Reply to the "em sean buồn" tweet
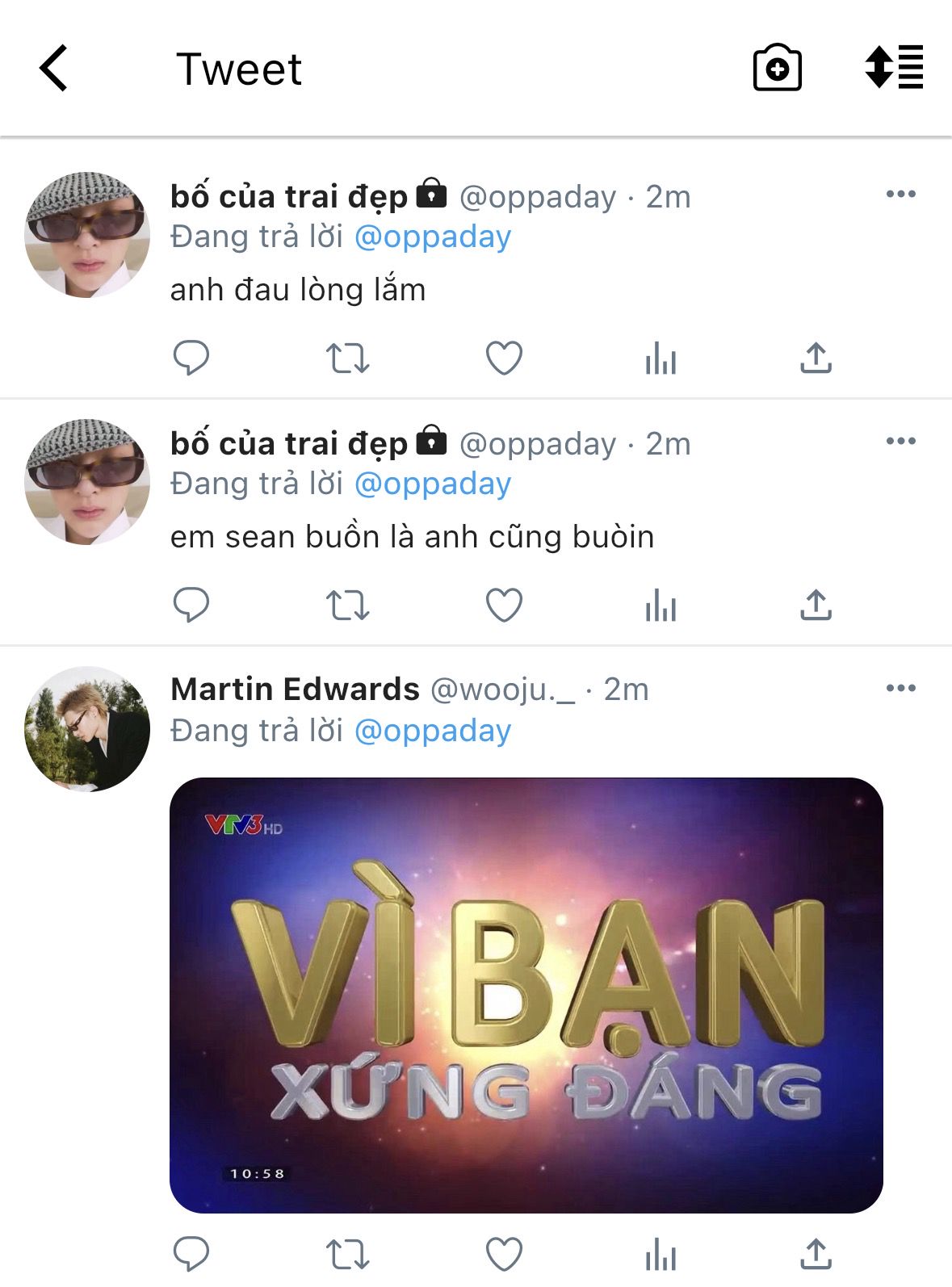Image resolution: width=952 pixels, height=1287 pixels. [x=191, y=605]
